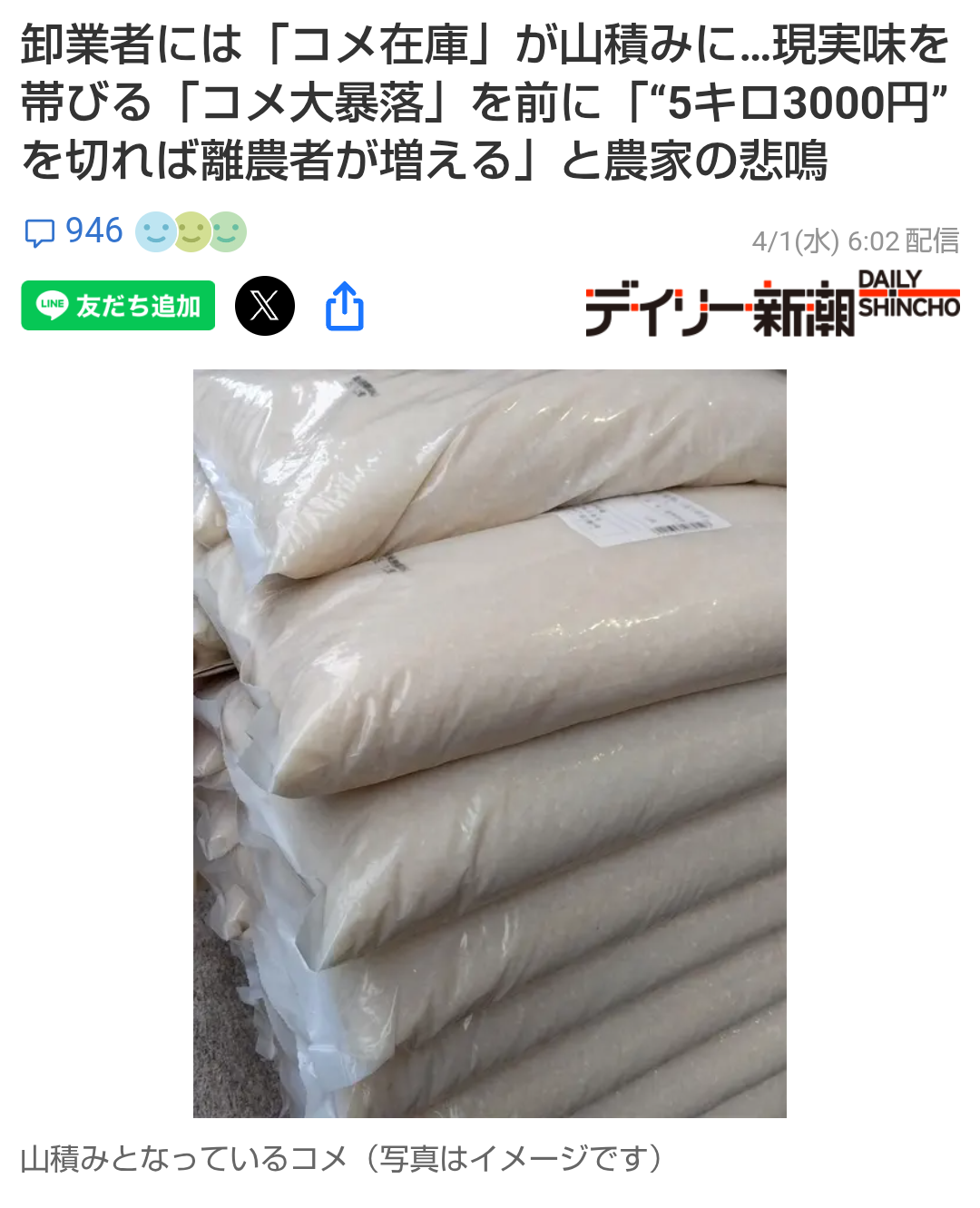The image size is (980, 1208).
Task: Tap the LINE 友だち追加 button
Action: (x=118, y=306)
